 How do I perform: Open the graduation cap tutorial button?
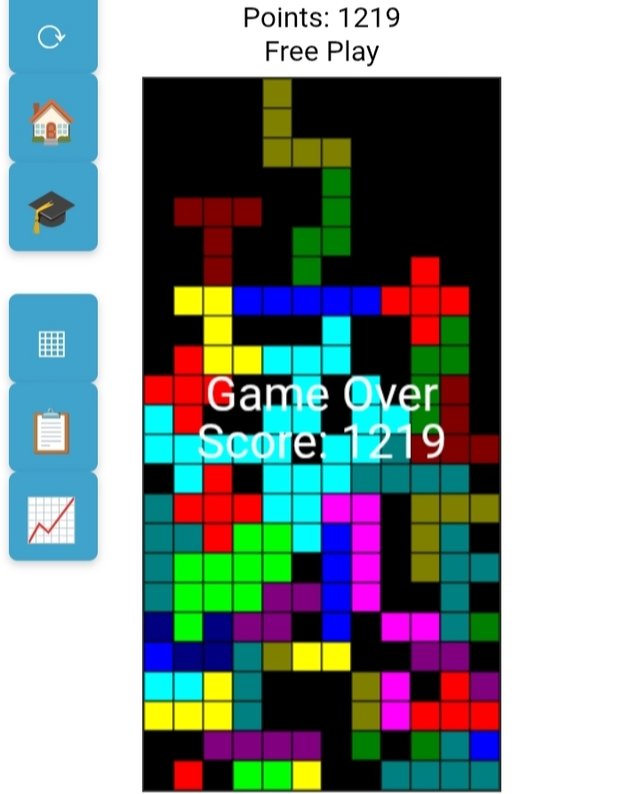(52, 210)
